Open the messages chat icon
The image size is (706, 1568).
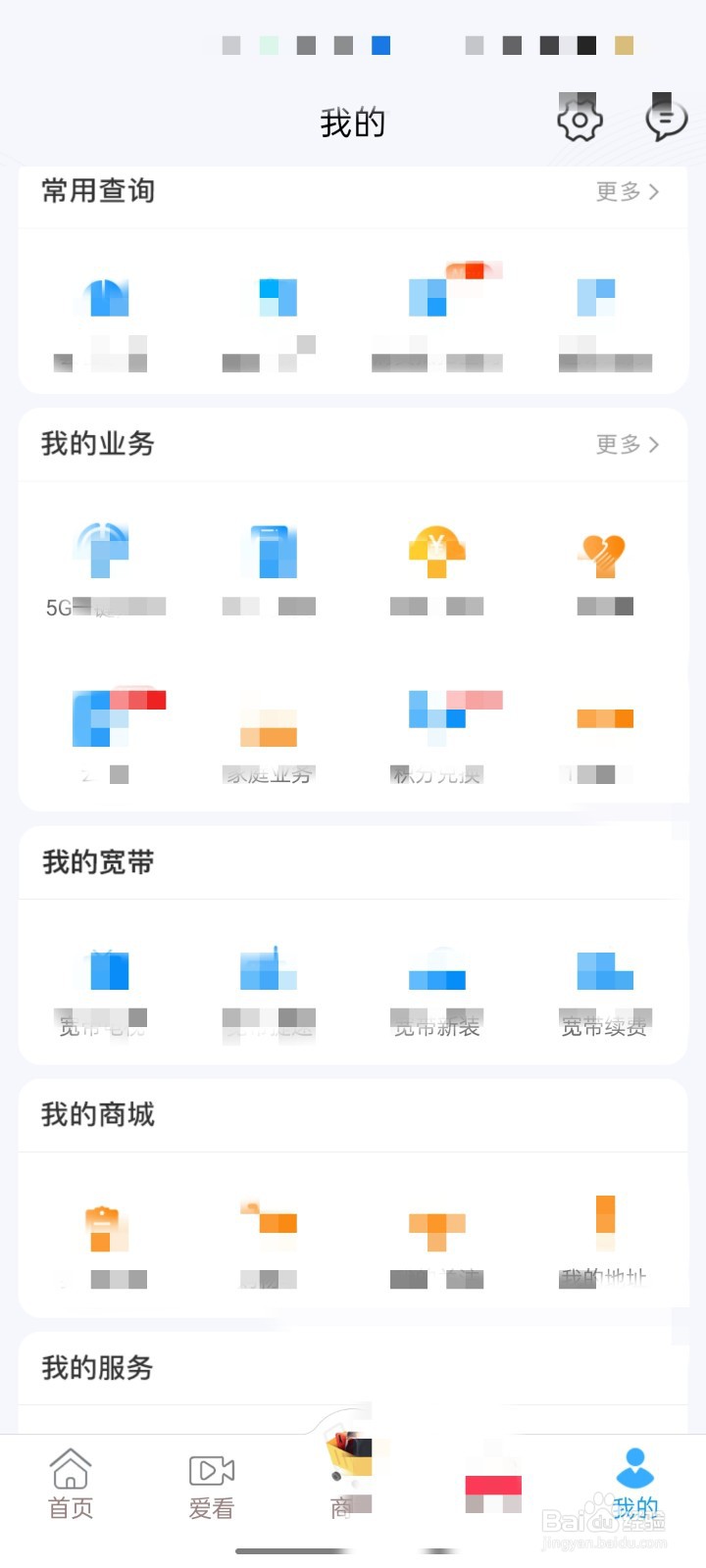coord(666,120)
